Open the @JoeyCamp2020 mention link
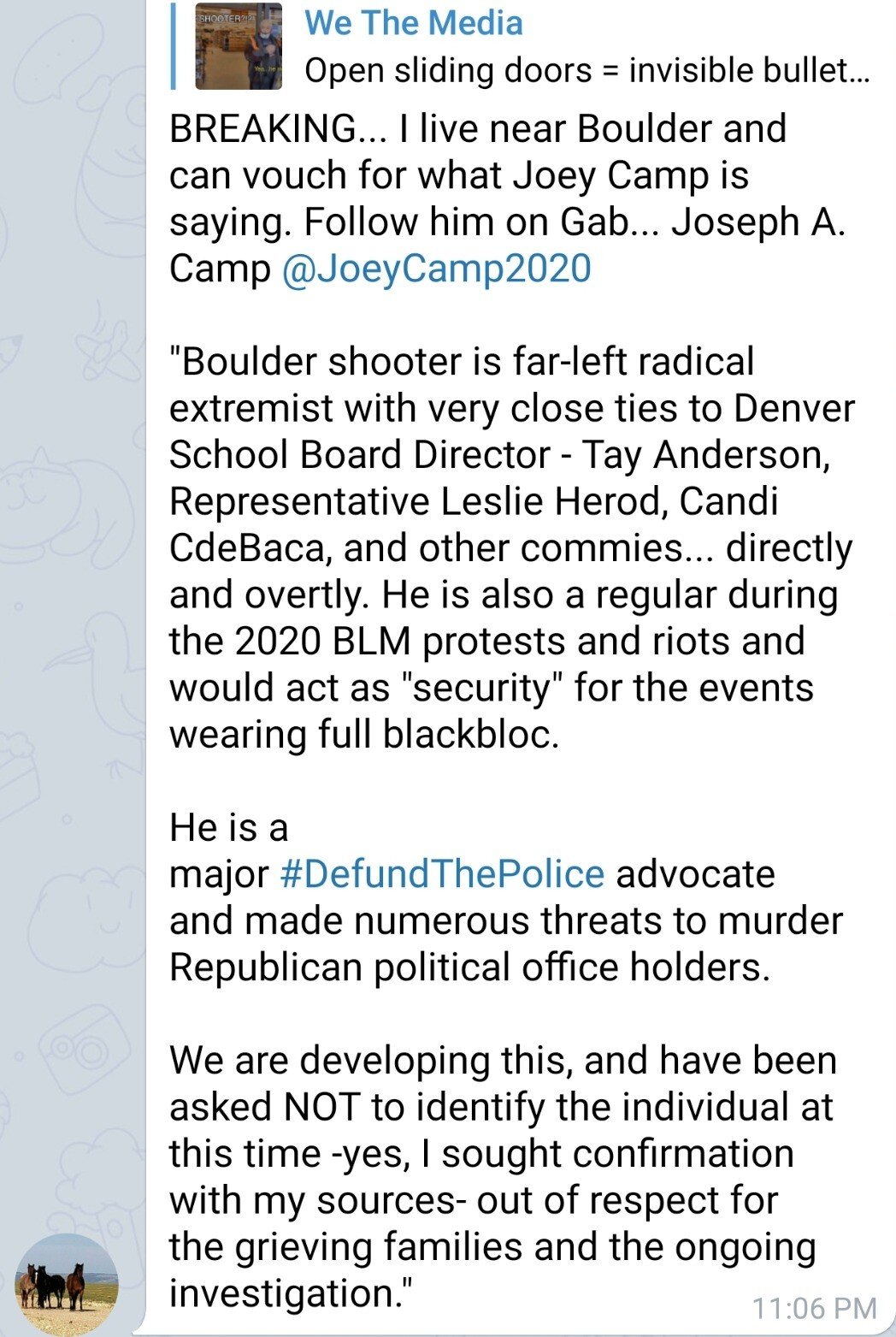This screenshot has width=896, height=1337. tap(436, 269)
